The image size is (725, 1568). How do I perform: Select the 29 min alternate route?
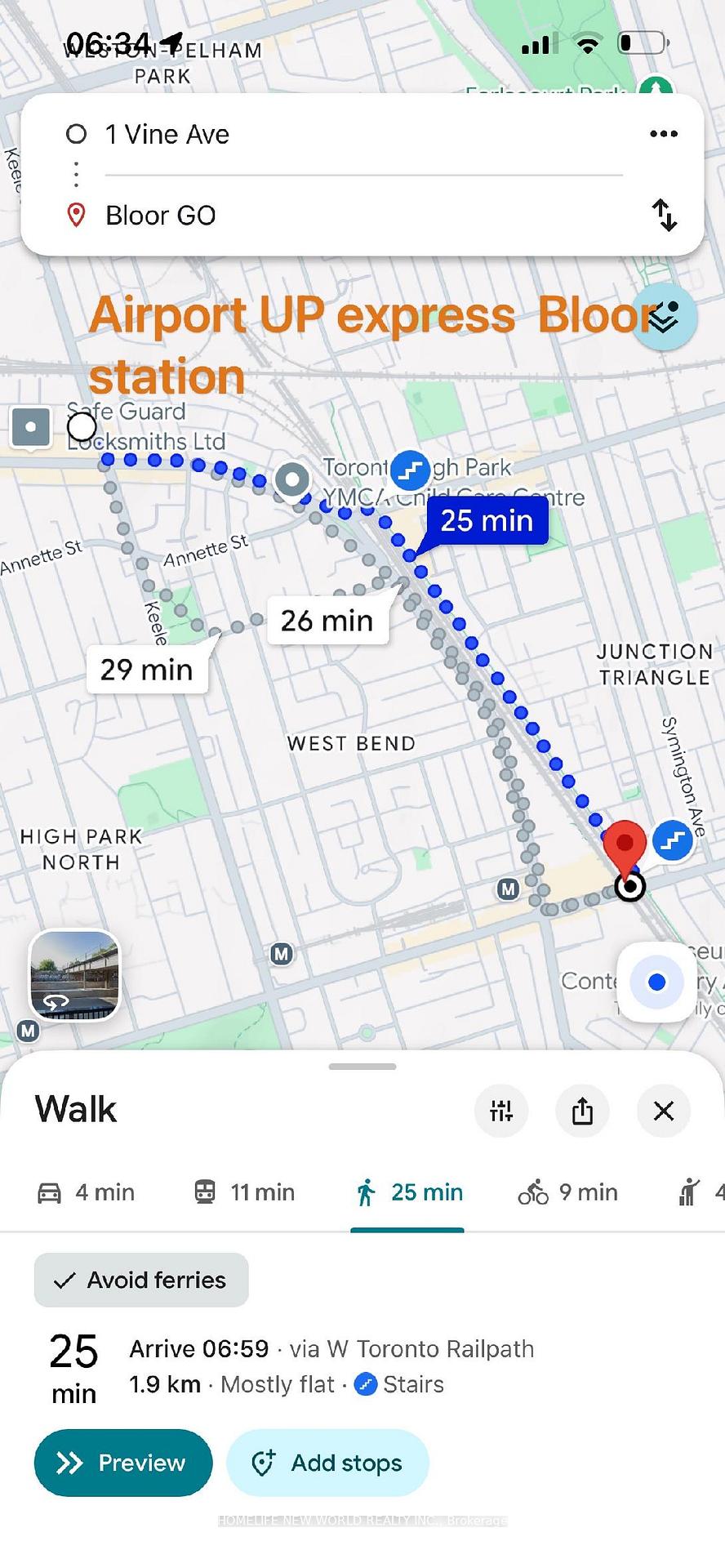tap(147, 670)
